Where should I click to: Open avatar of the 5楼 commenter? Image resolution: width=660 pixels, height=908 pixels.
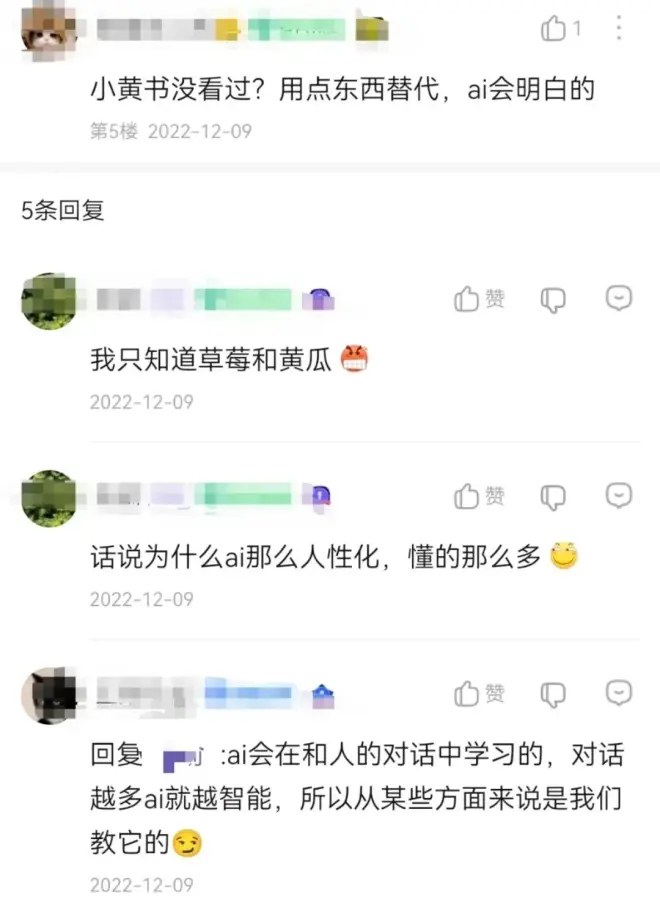(47, 29)
